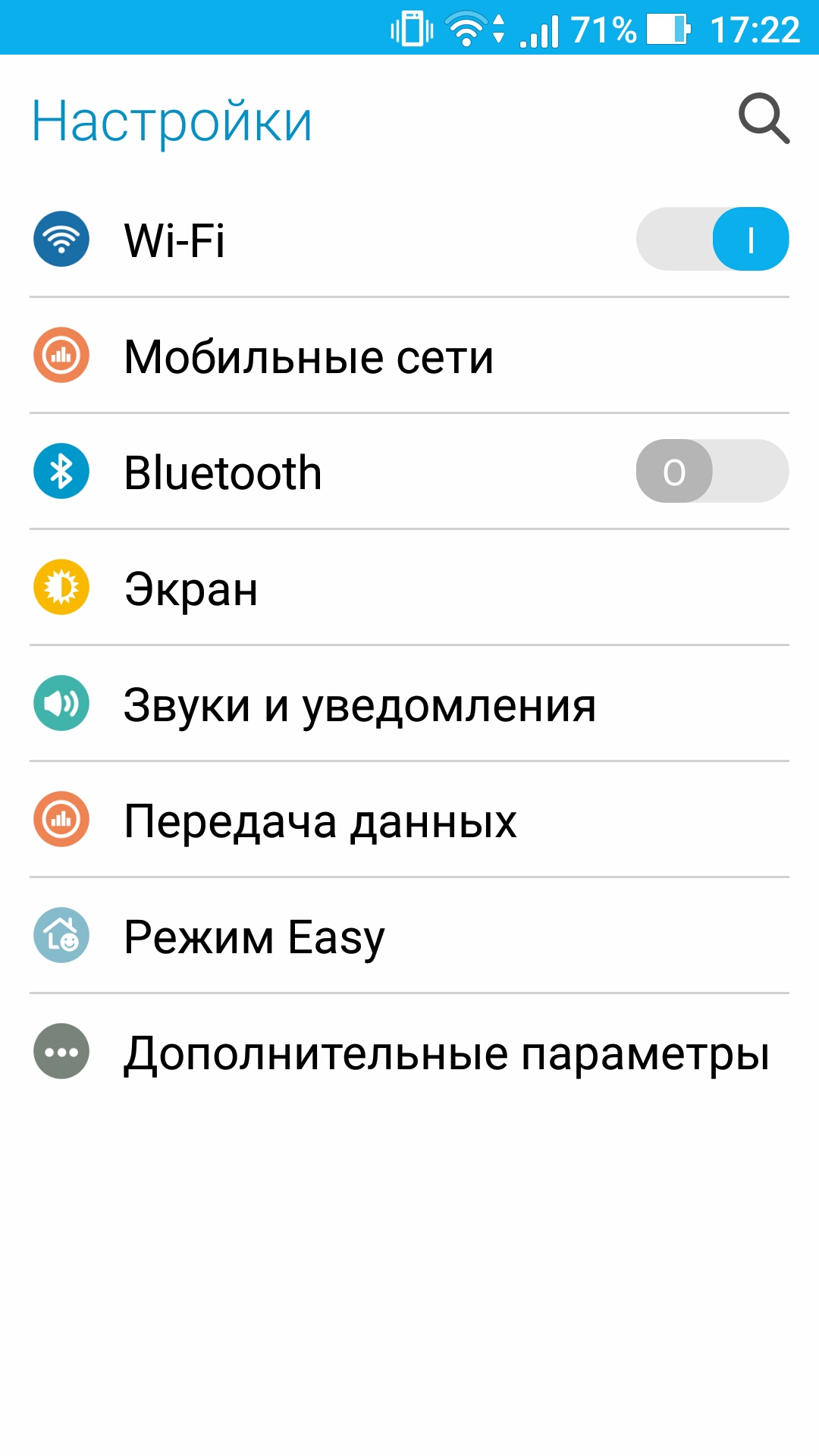
Task: Open Wi-Fi settings row
Action: (409, 240)
